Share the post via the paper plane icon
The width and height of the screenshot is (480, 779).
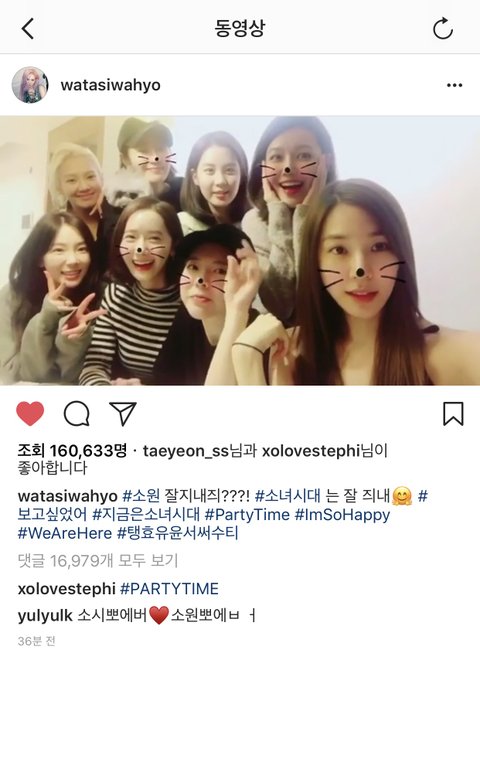pos(122,413)
